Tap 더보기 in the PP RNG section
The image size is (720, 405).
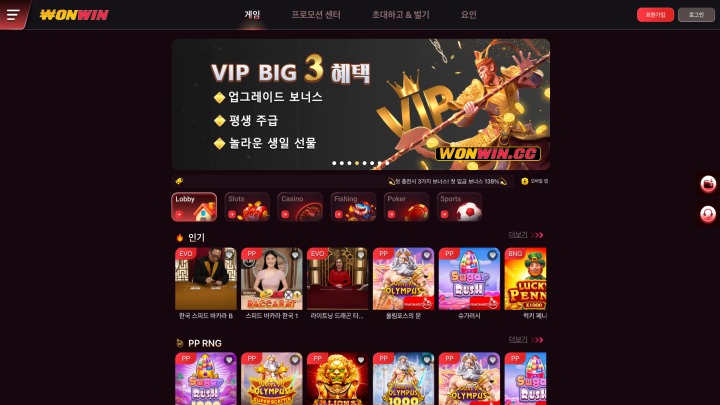point(518,340)
